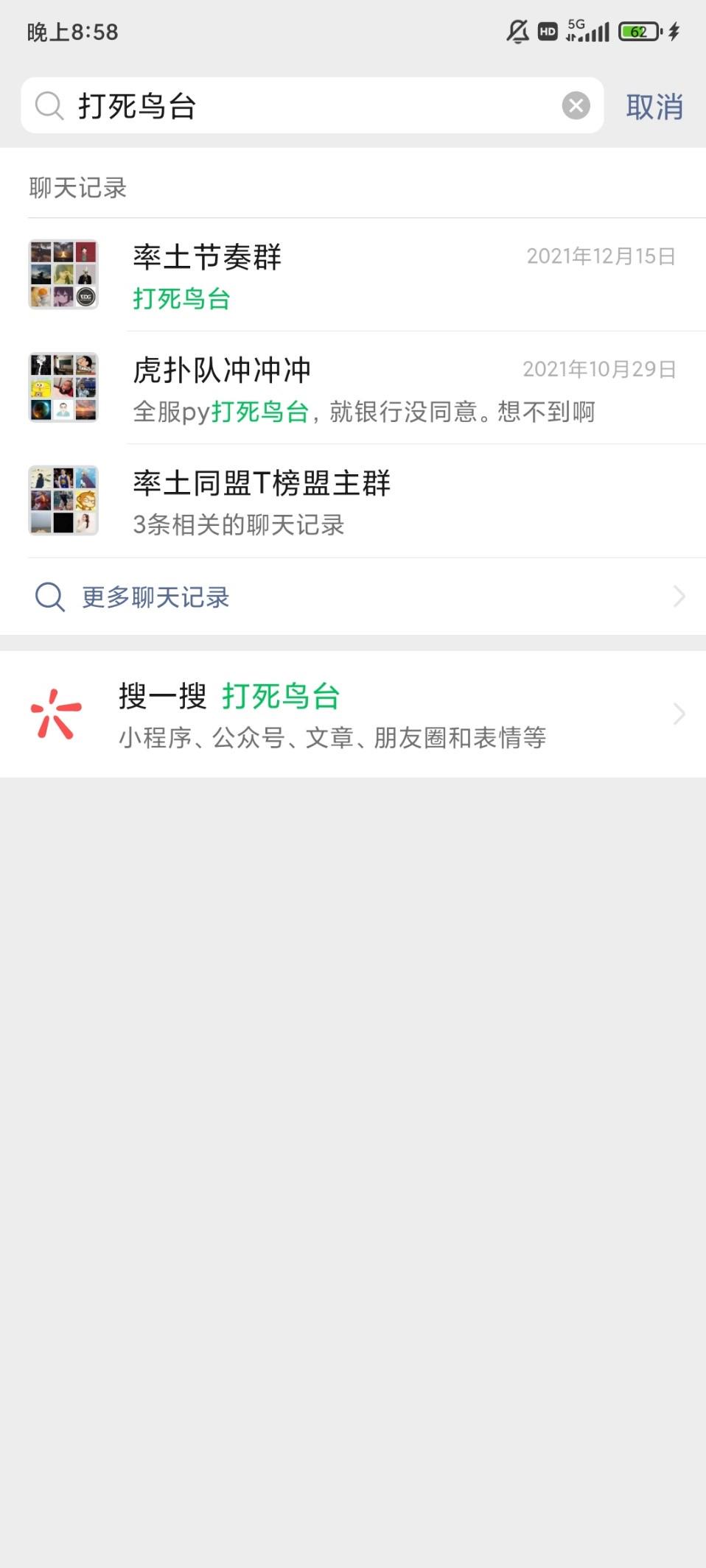Tap the battery indicator in status bar
This screenshot has height=1568, width=706.
tap(640, 32)
